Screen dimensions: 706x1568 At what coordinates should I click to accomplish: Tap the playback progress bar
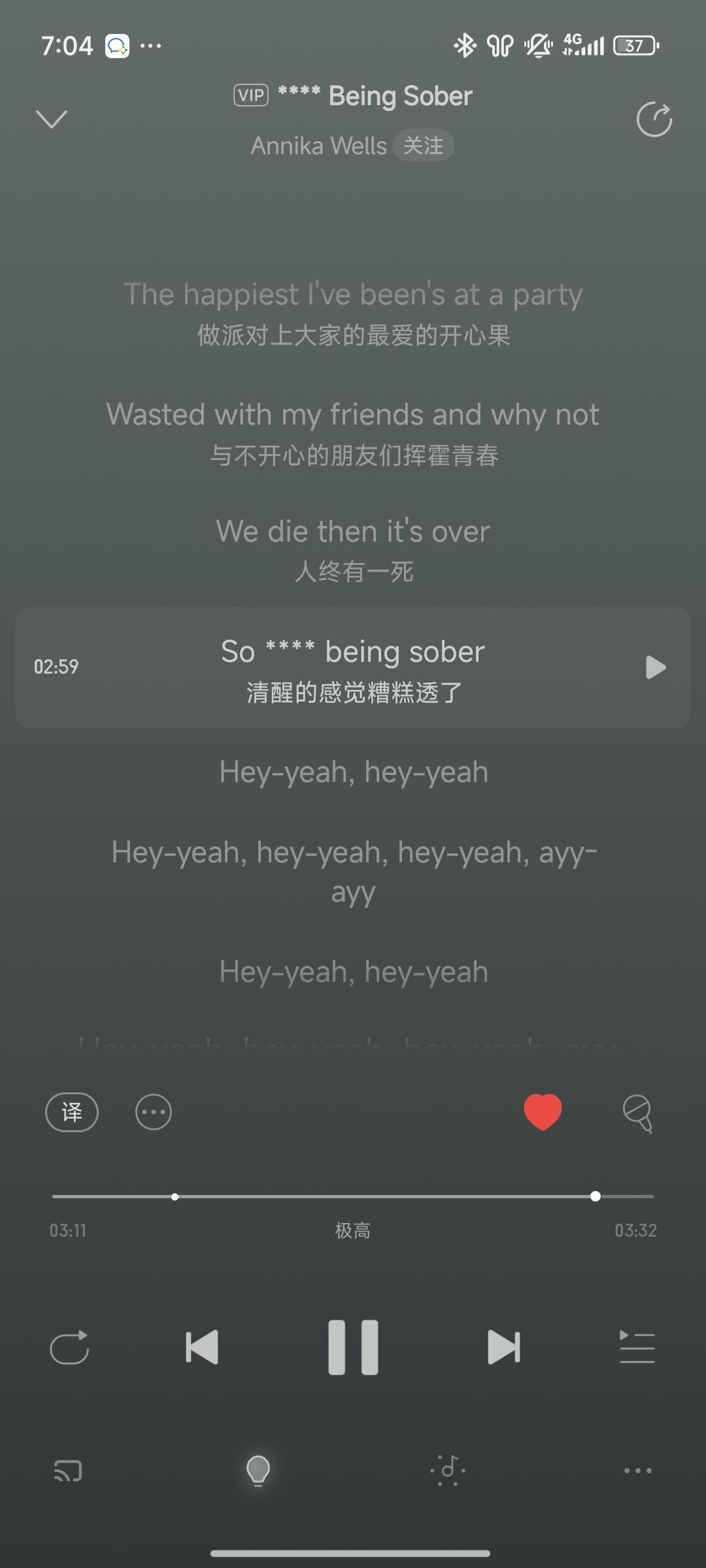click(353, 1196)
